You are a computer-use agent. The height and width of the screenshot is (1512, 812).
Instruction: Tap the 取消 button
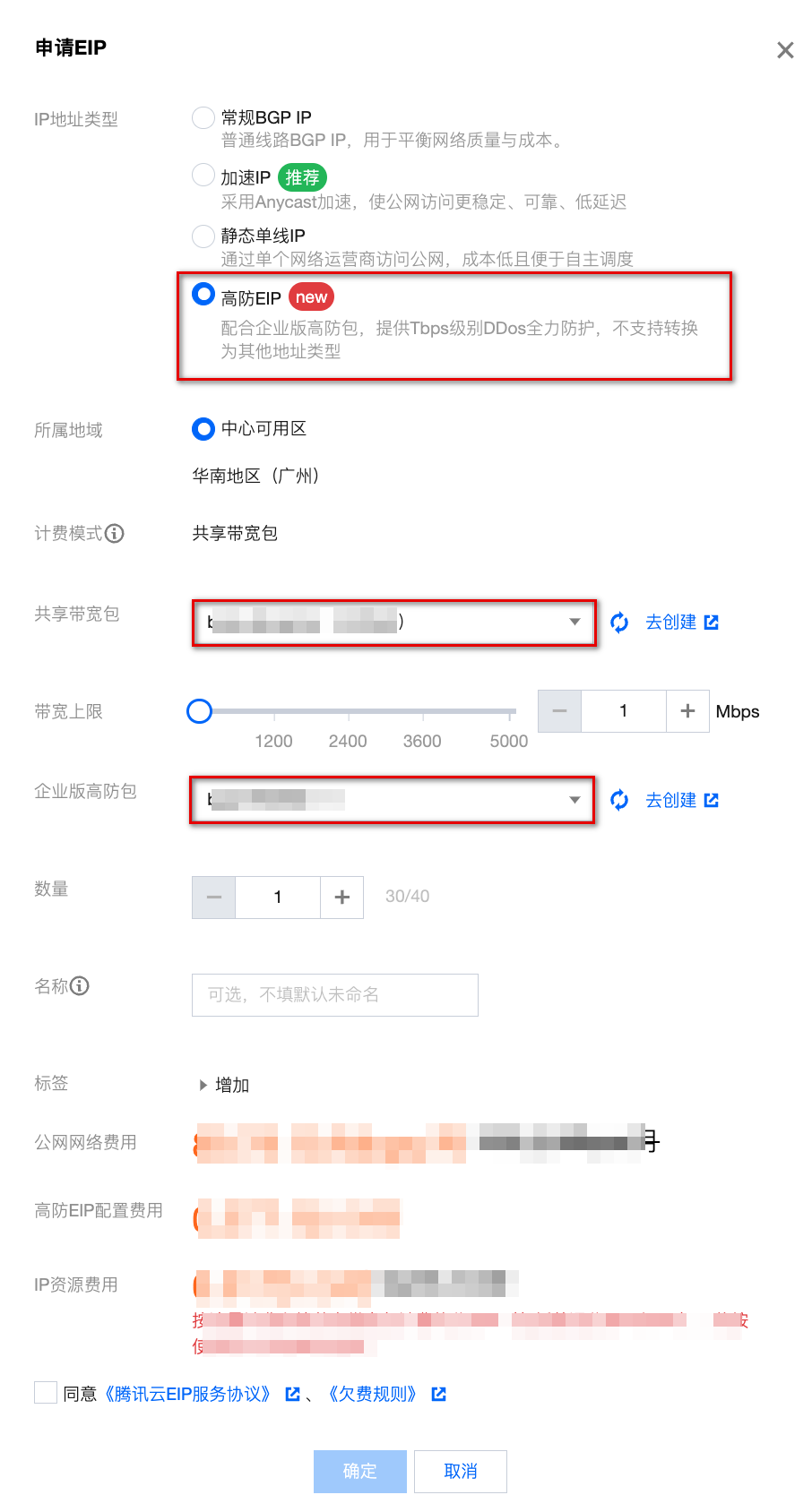461,1472
